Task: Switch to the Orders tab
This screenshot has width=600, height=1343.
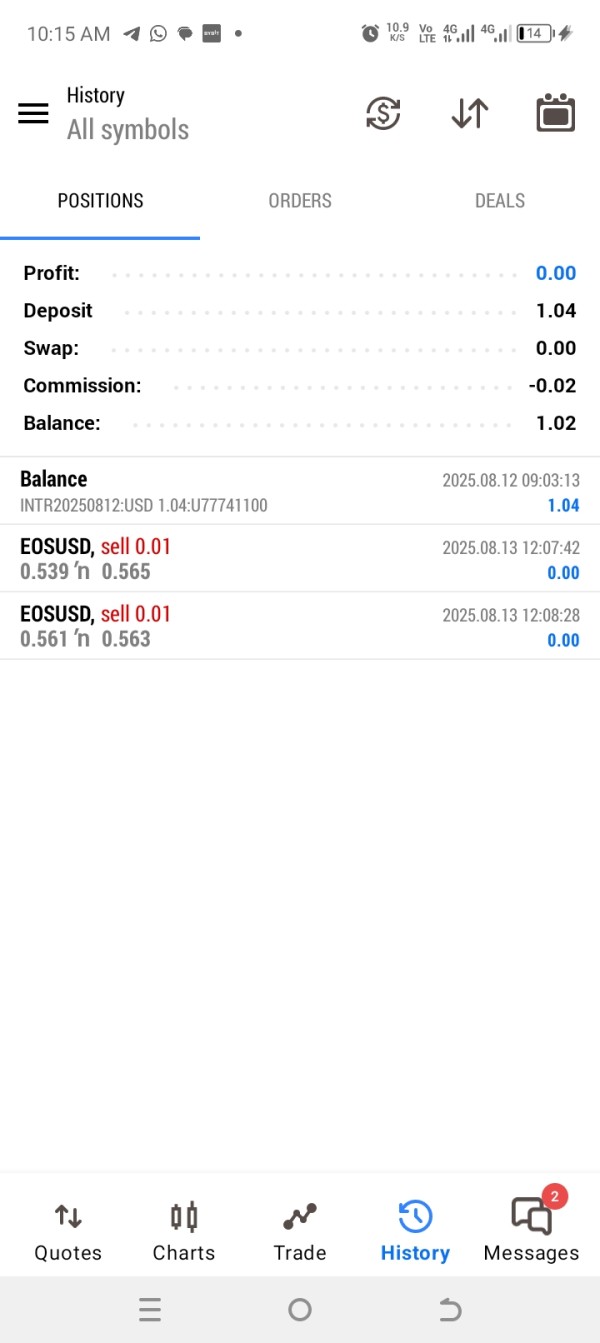Action: coord(300,201)
